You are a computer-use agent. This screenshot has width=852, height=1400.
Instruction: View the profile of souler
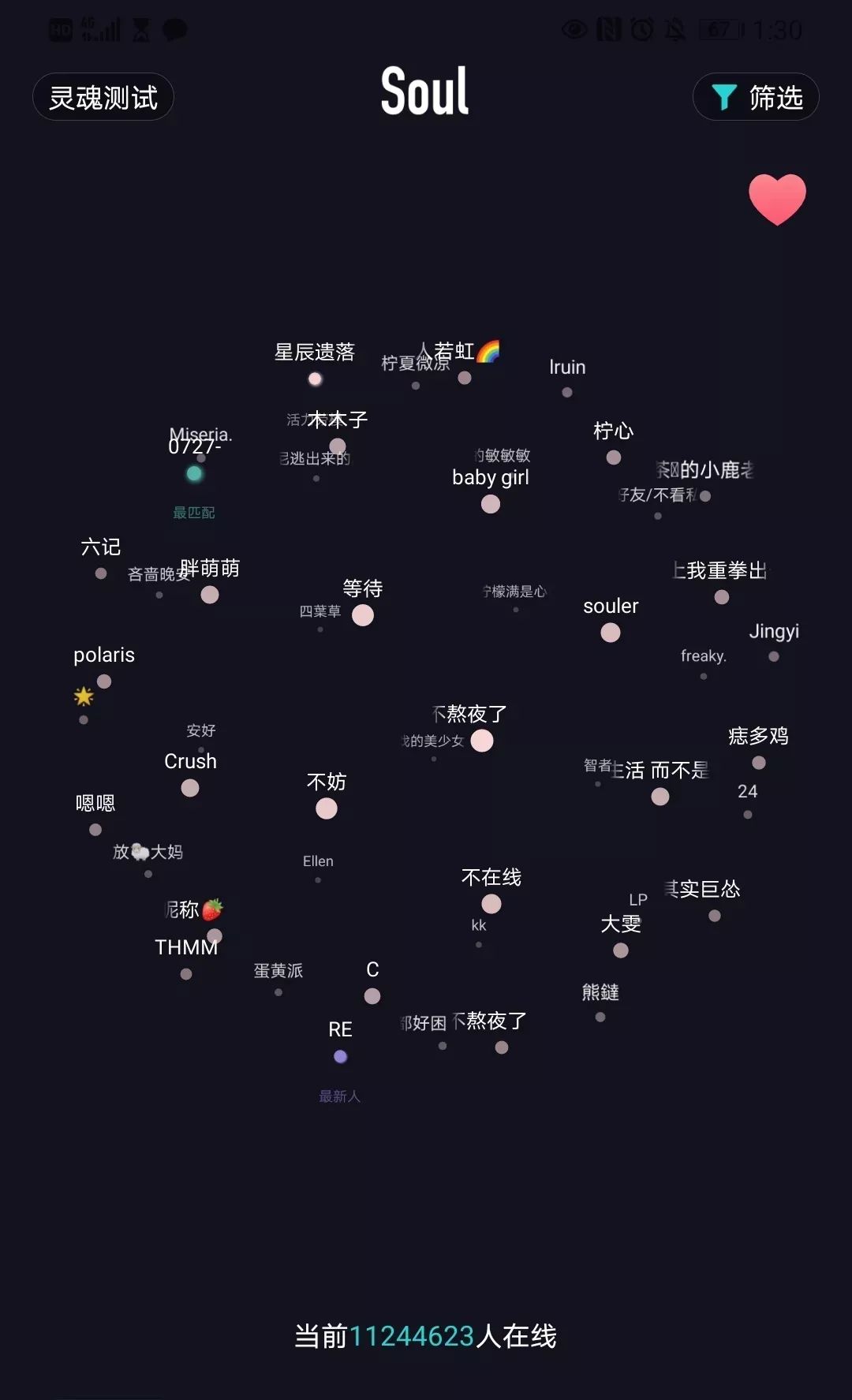click(x=610, y=632)
